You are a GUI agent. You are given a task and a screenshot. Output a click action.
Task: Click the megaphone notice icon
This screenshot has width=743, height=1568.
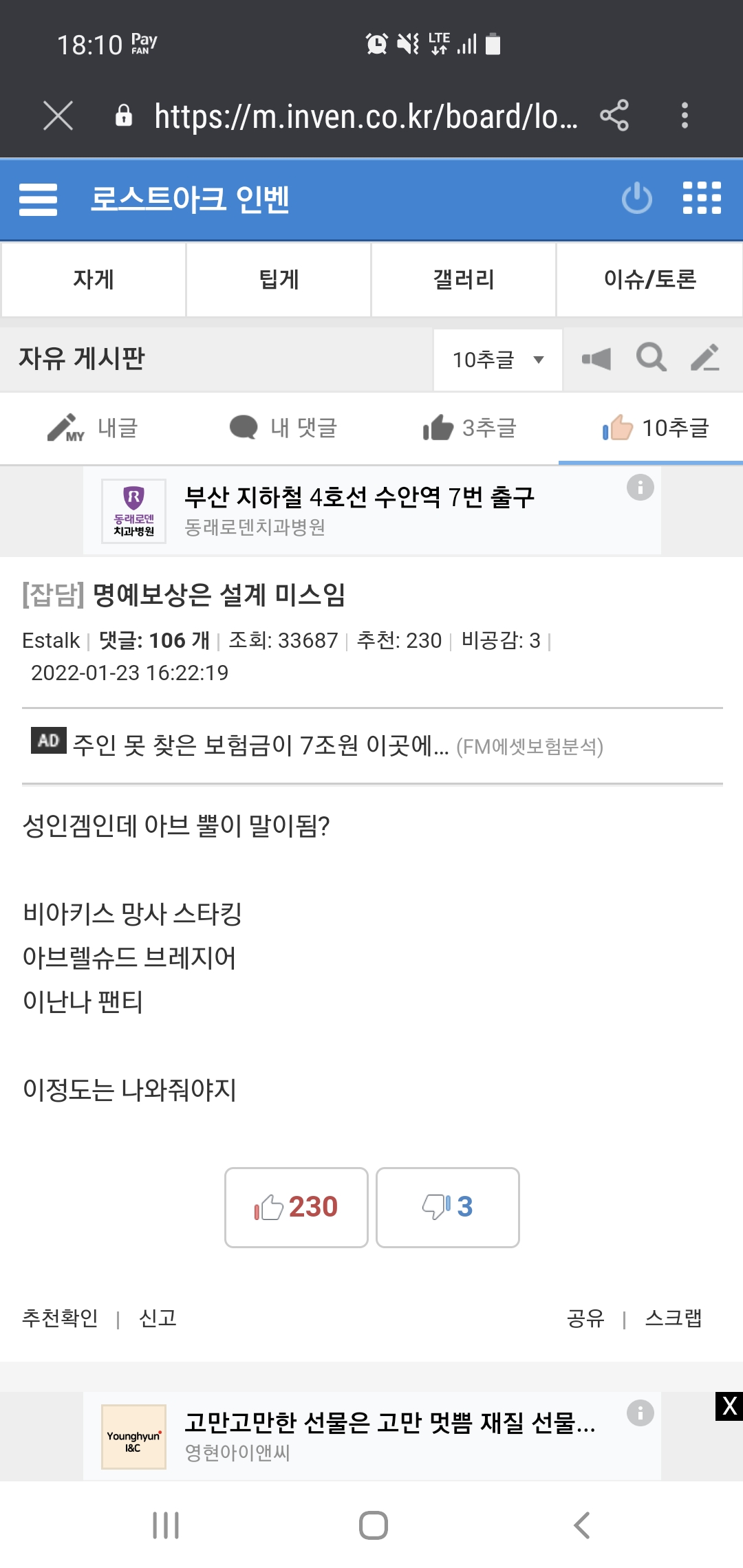(596, 358)
